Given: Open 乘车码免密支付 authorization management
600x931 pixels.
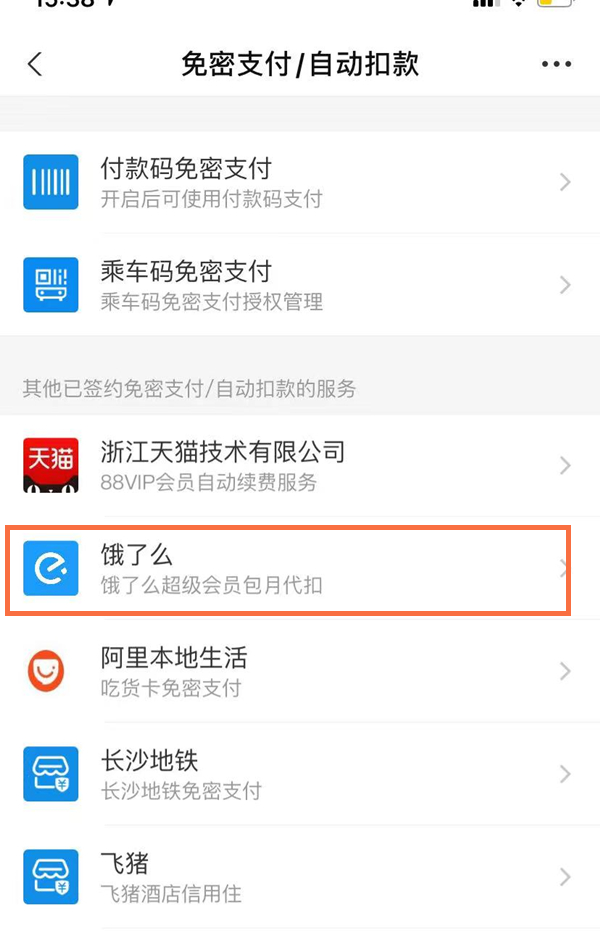Looking at the screenshot, I should (300, 285).
